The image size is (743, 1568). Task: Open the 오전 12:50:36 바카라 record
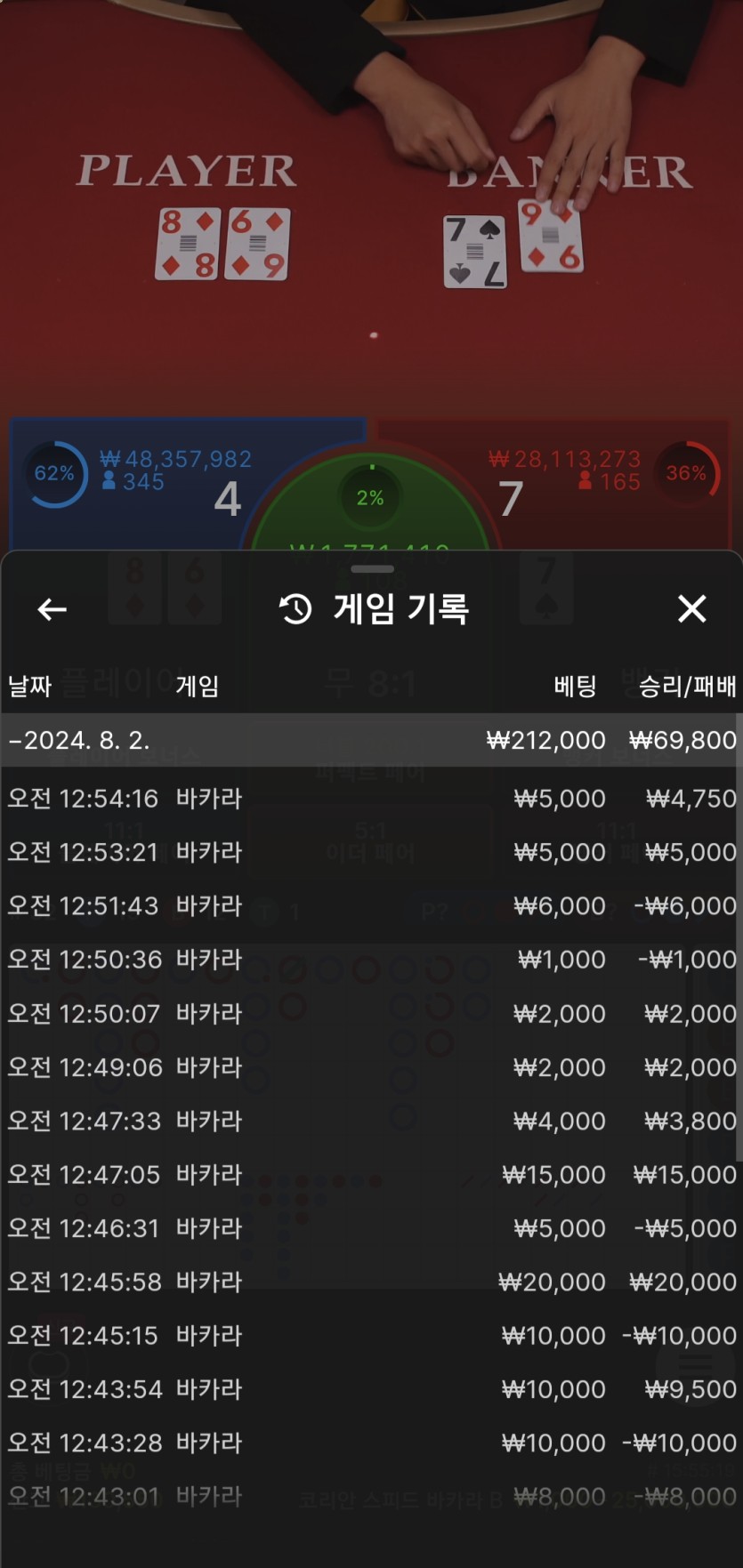tap(371, 960)
